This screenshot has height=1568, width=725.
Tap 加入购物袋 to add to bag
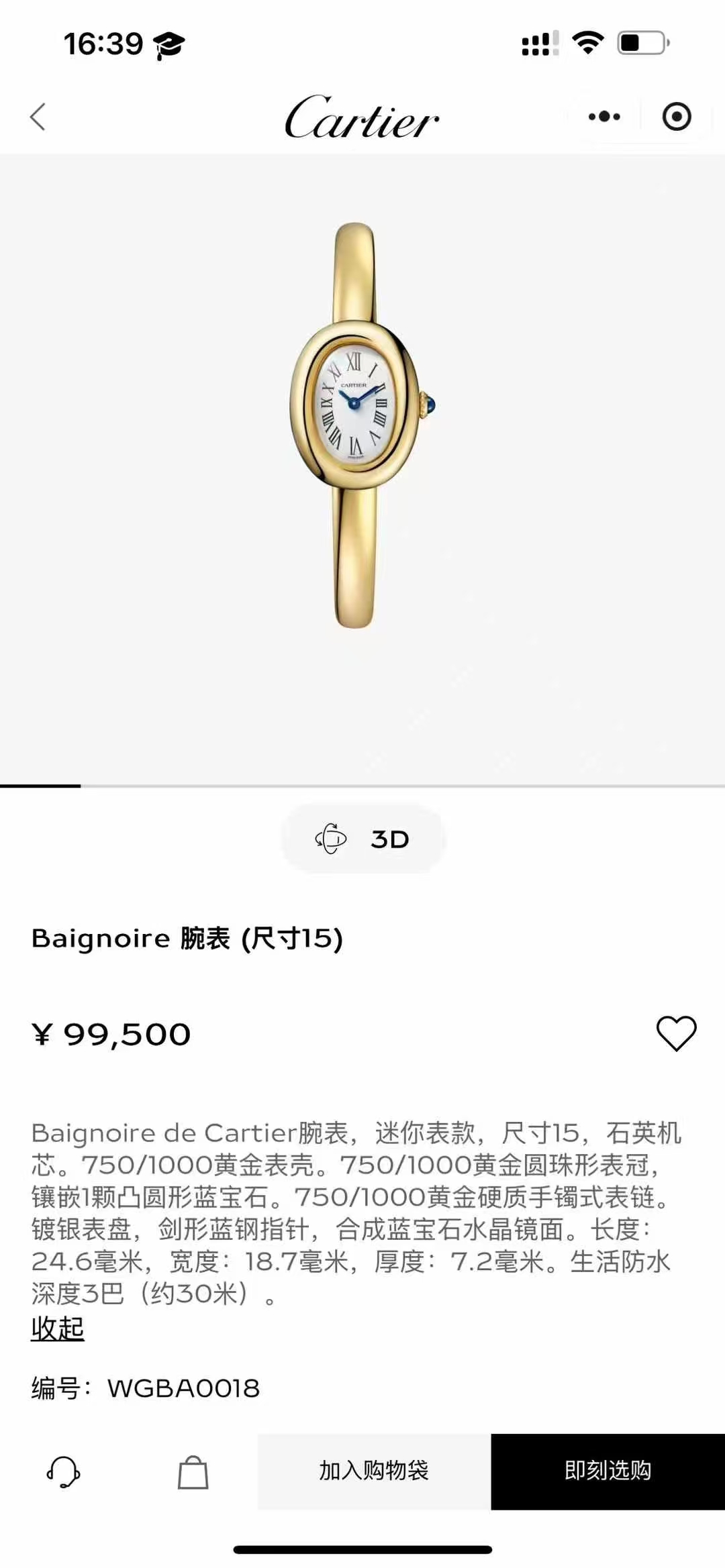374,1471
